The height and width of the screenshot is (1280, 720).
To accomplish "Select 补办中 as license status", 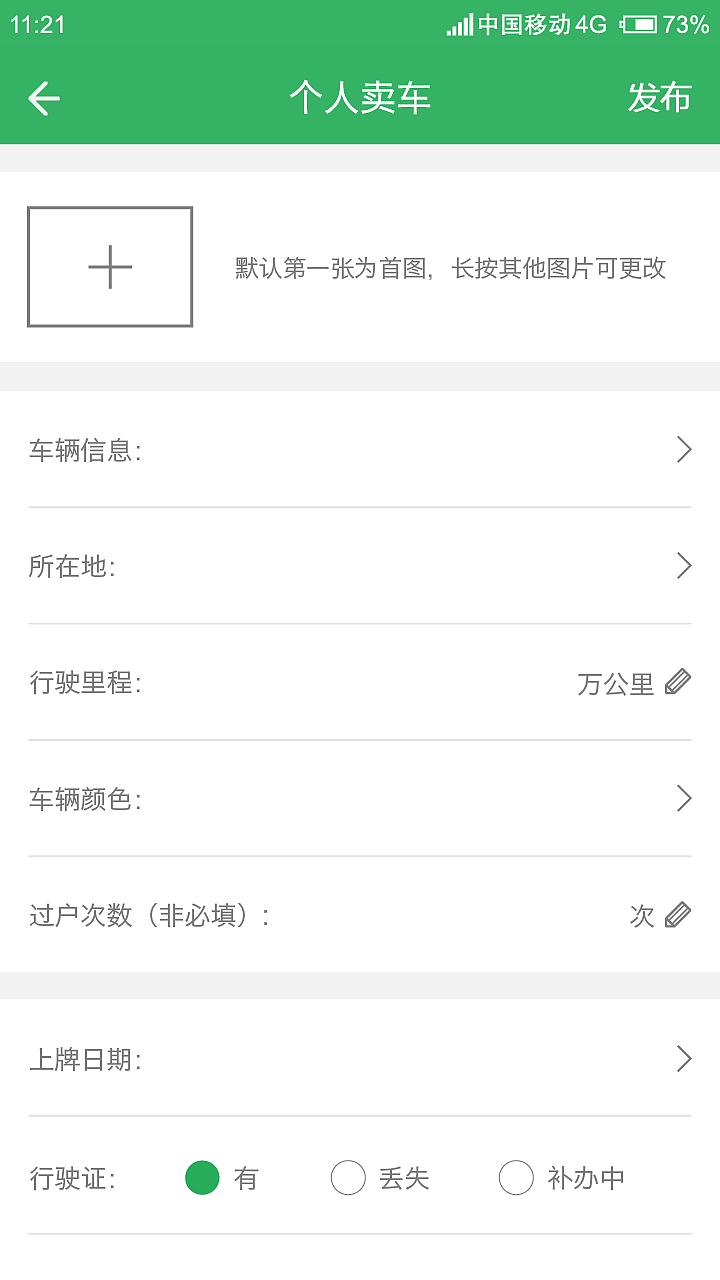I will point(517,1179).
